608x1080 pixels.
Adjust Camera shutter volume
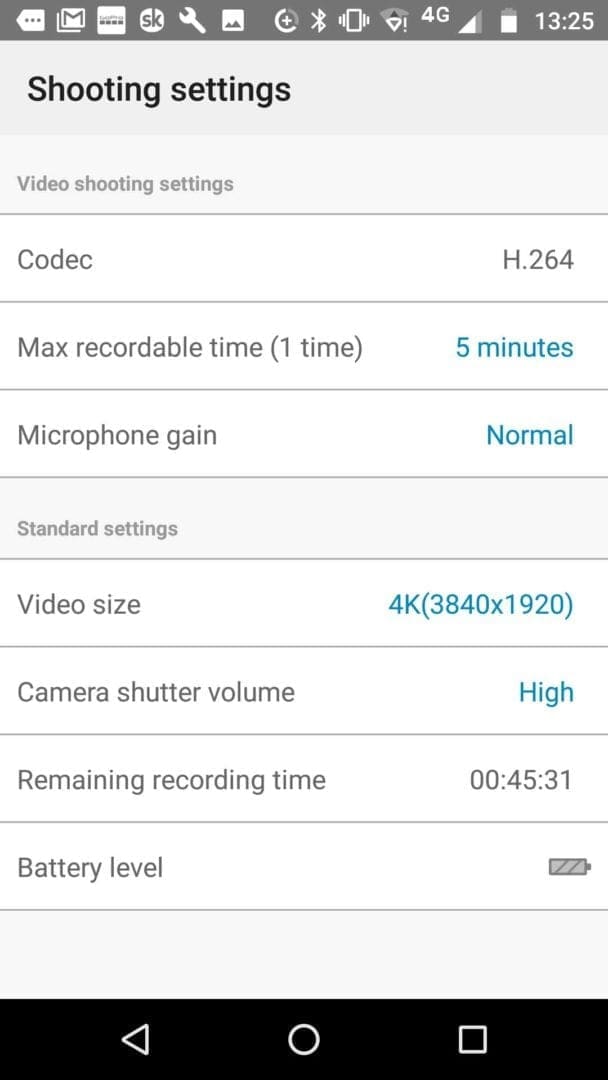[x=304, y=691]
